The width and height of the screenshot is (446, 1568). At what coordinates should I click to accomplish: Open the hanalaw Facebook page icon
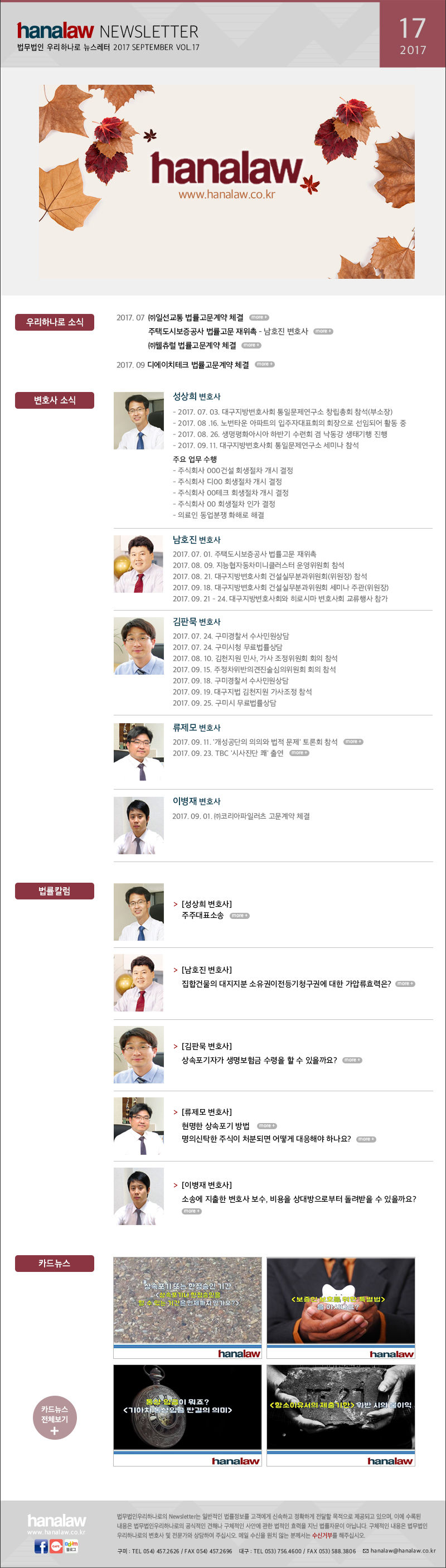pos(41,1546)
